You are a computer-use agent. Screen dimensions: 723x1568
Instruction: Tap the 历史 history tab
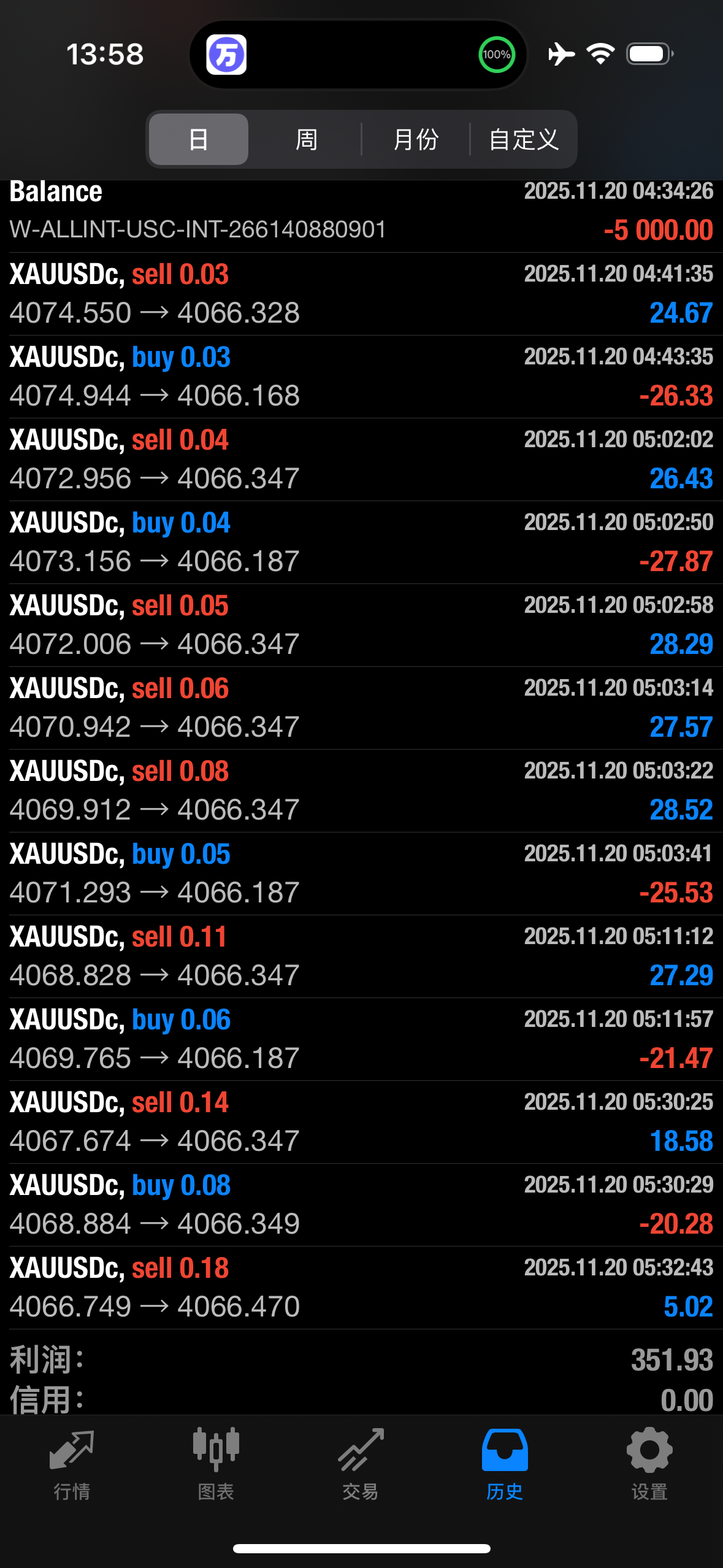coord(505,1464)
